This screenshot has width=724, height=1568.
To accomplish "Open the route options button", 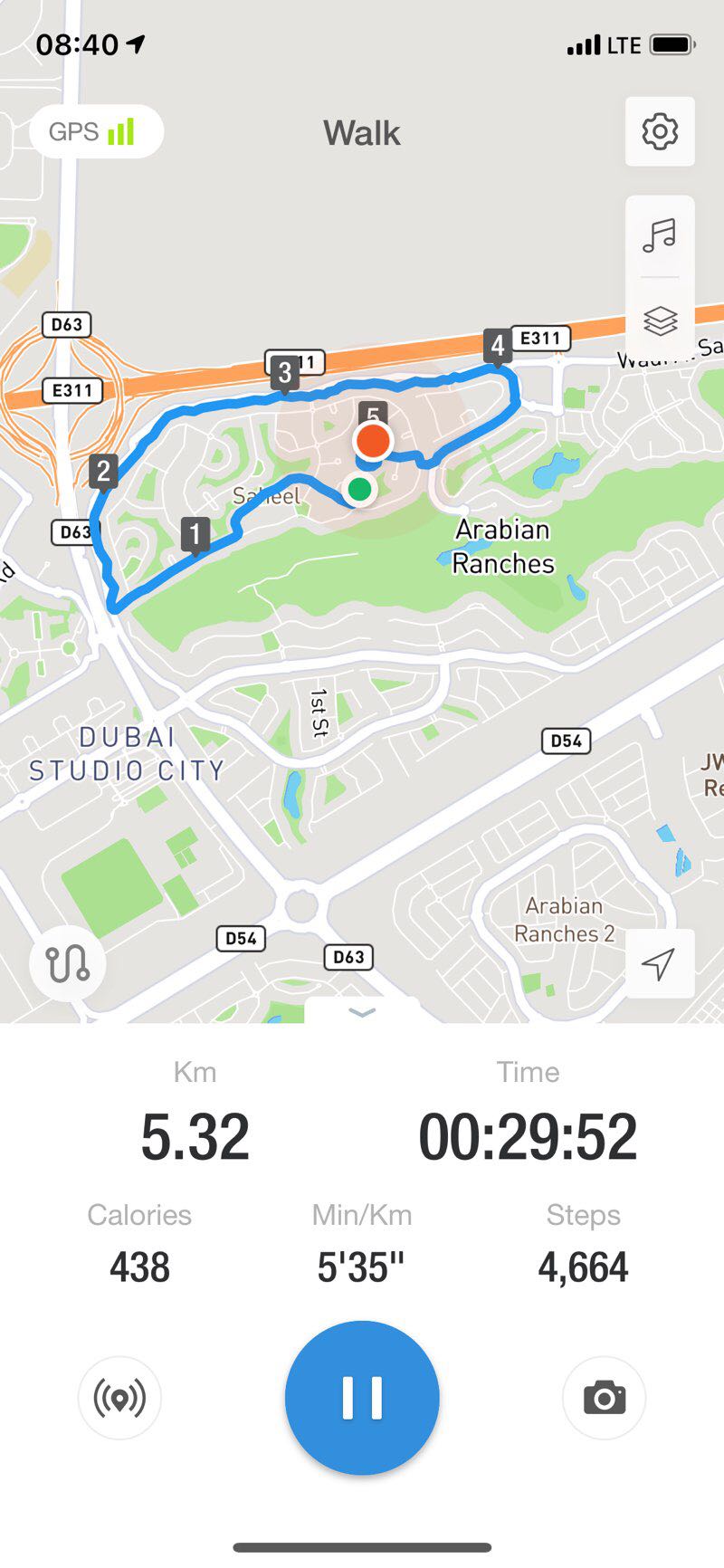I will 68,963.
